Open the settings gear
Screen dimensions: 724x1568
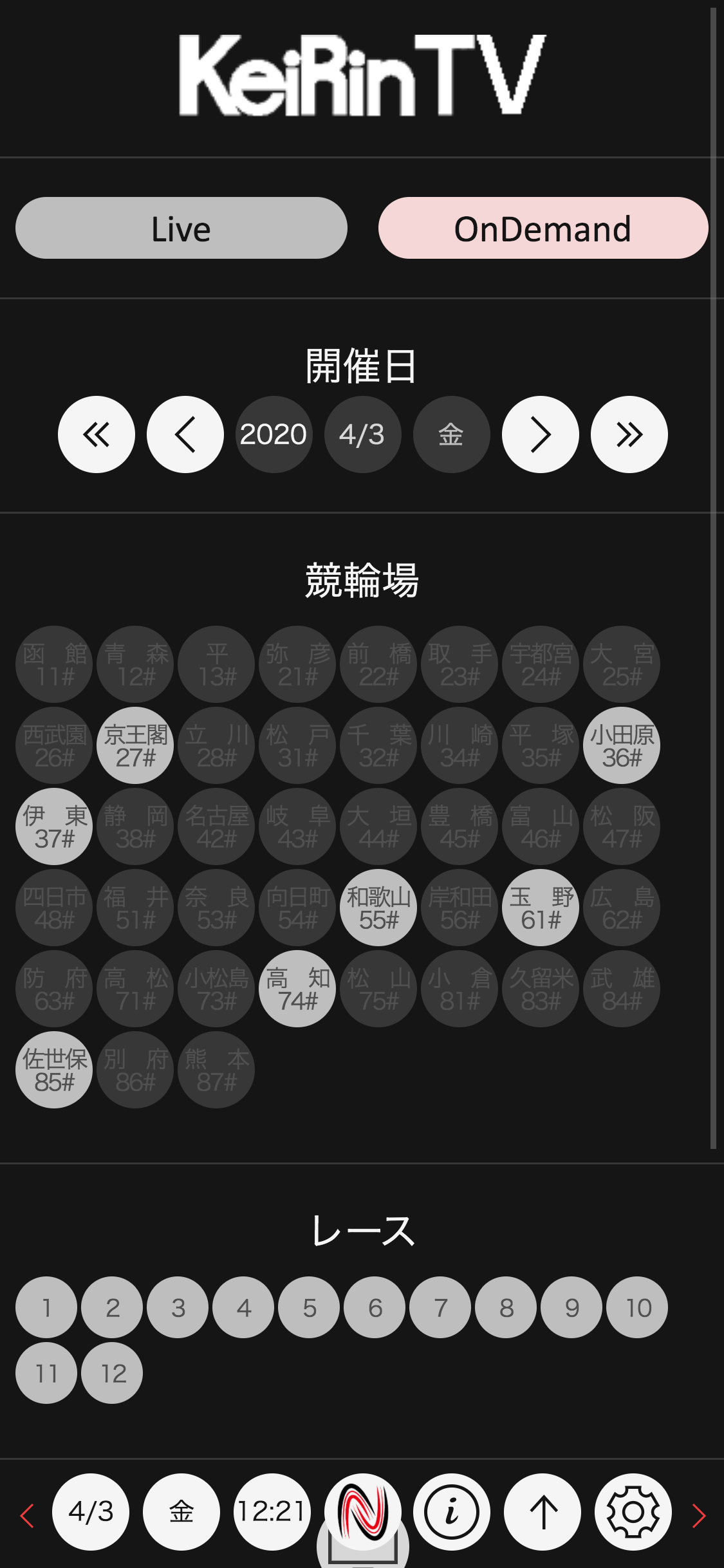pyautogui.click(x=633, y=1511)
